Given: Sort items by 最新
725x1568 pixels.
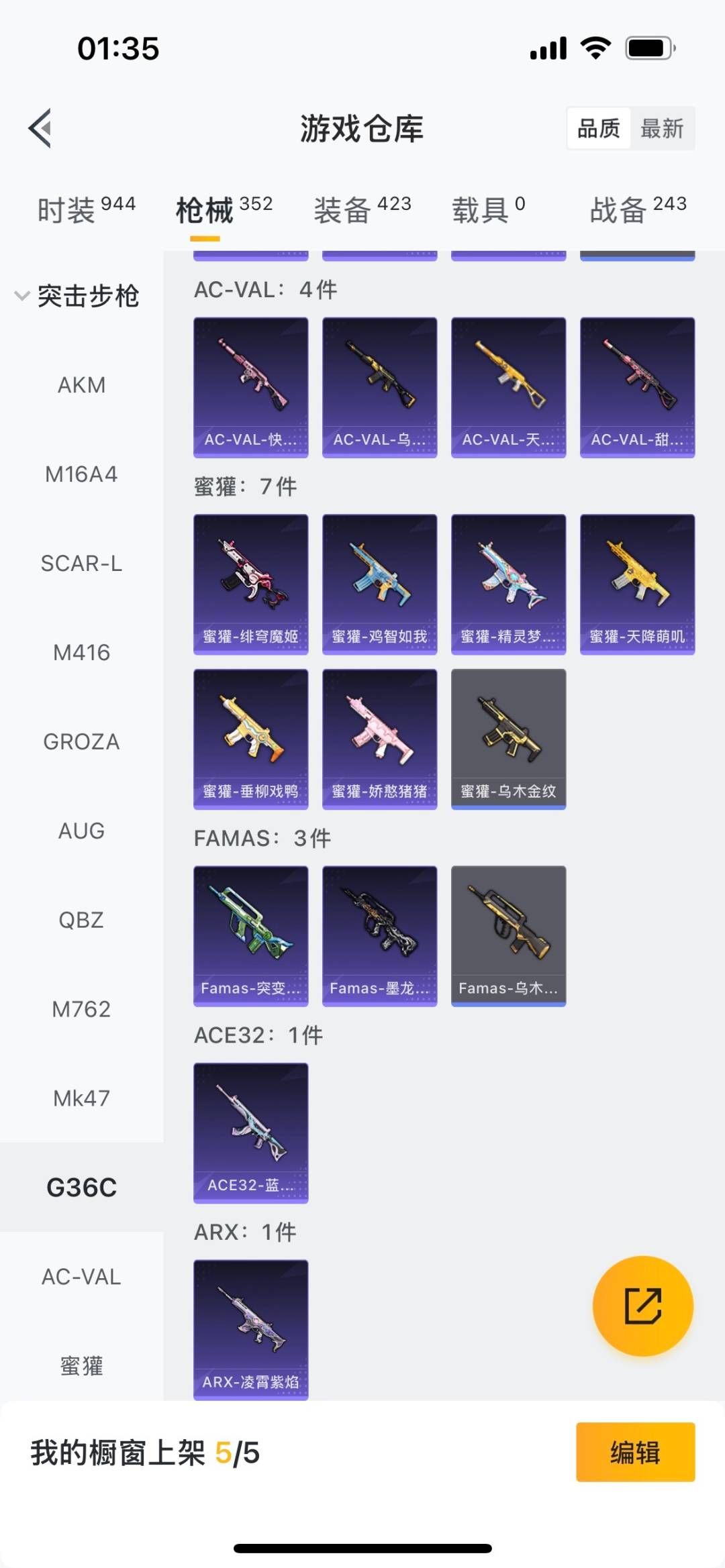Looking at the screenshot, I should pos(661,128).
